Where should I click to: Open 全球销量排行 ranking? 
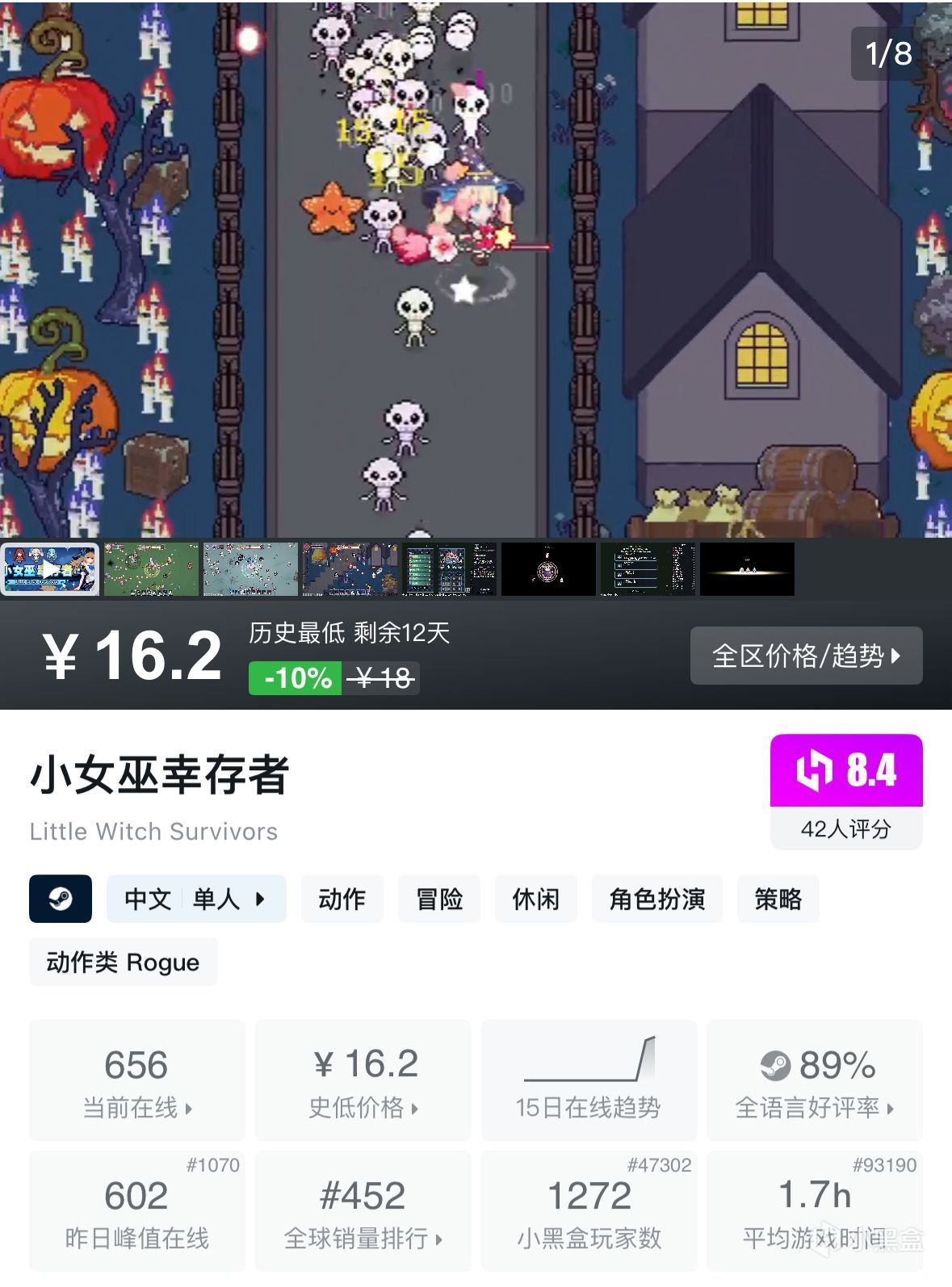(x=363, y=1211)
